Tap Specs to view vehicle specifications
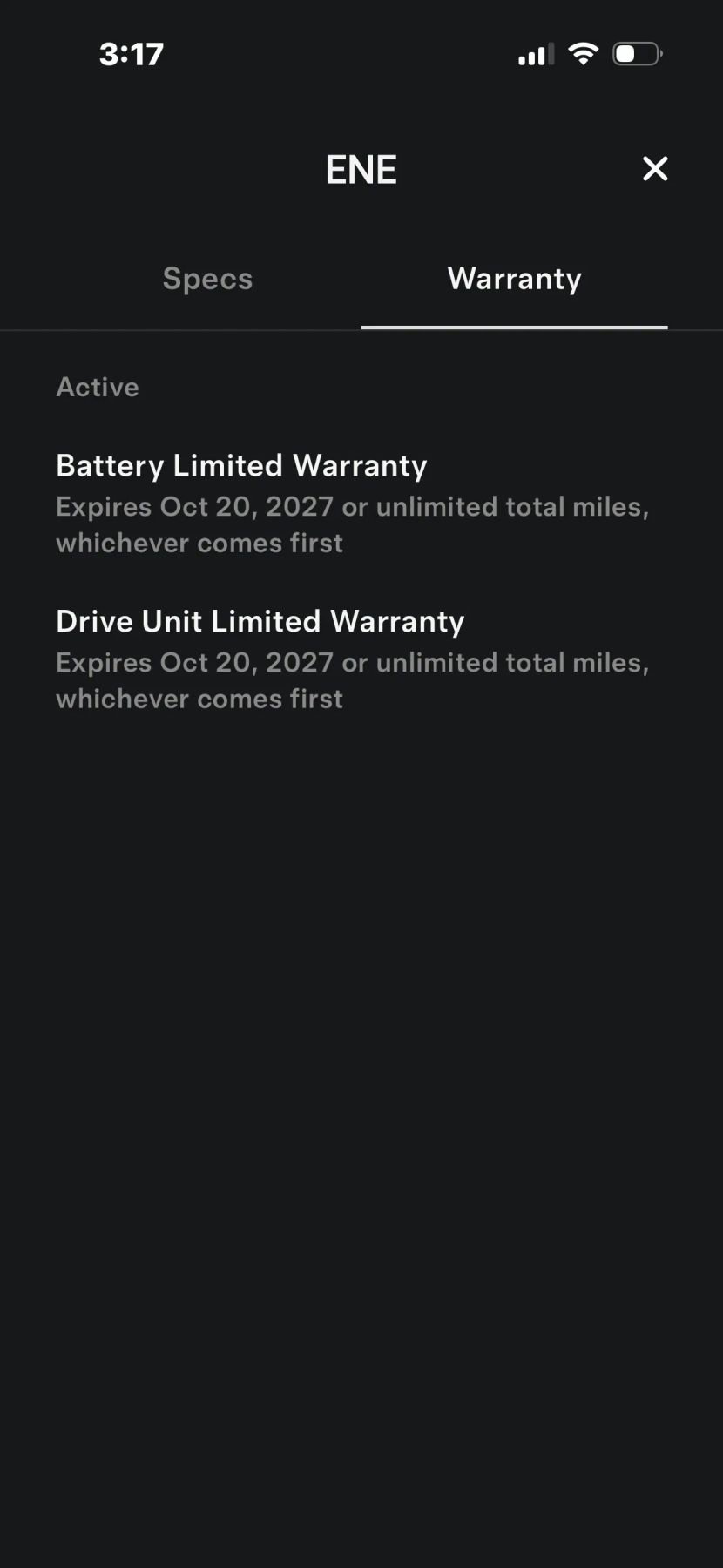This screenshot has height=1568, width=723. [x=207, y=278]
